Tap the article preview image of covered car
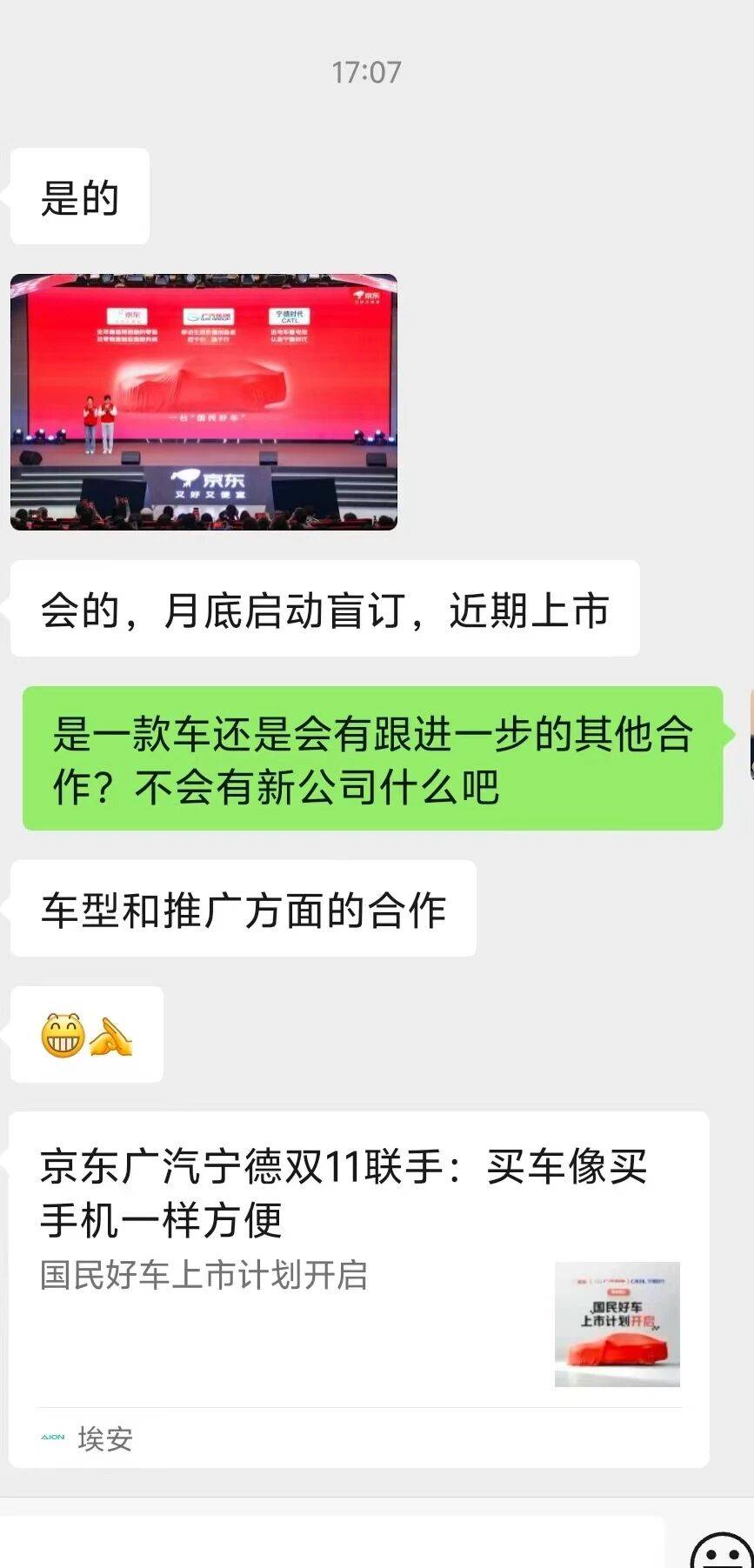This screenshot has width=754, height=1568. tap(617, 1324)
